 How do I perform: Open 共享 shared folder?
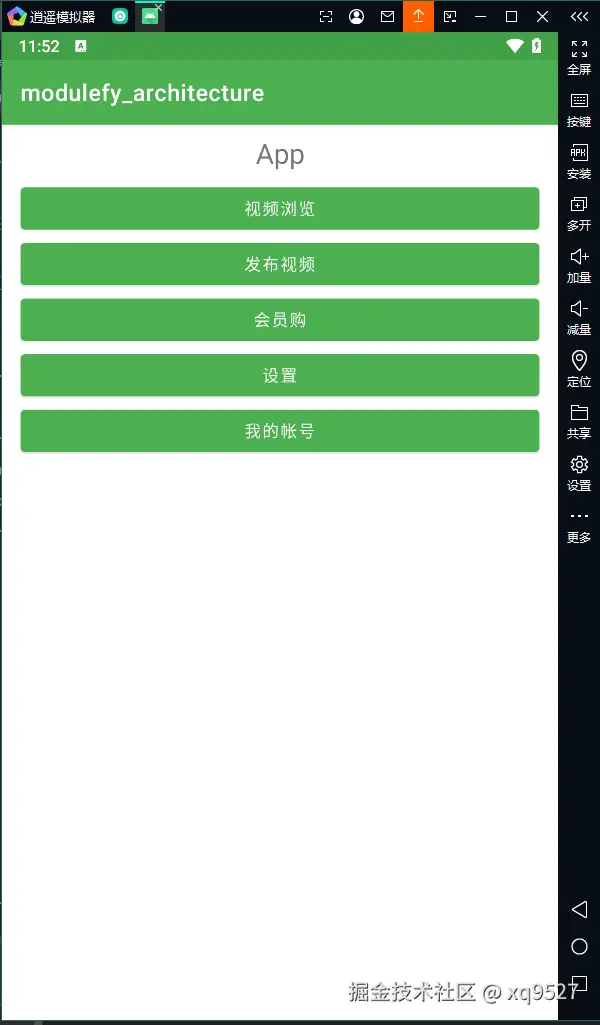[579, 421]
